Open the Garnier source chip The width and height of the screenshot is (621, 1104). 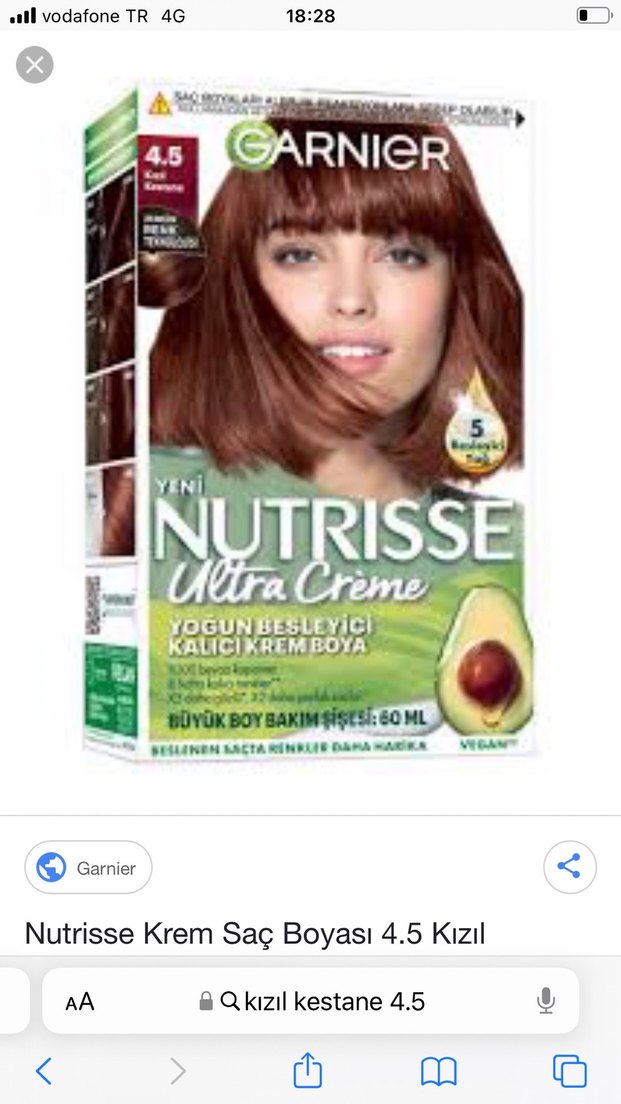coord(88,867)
